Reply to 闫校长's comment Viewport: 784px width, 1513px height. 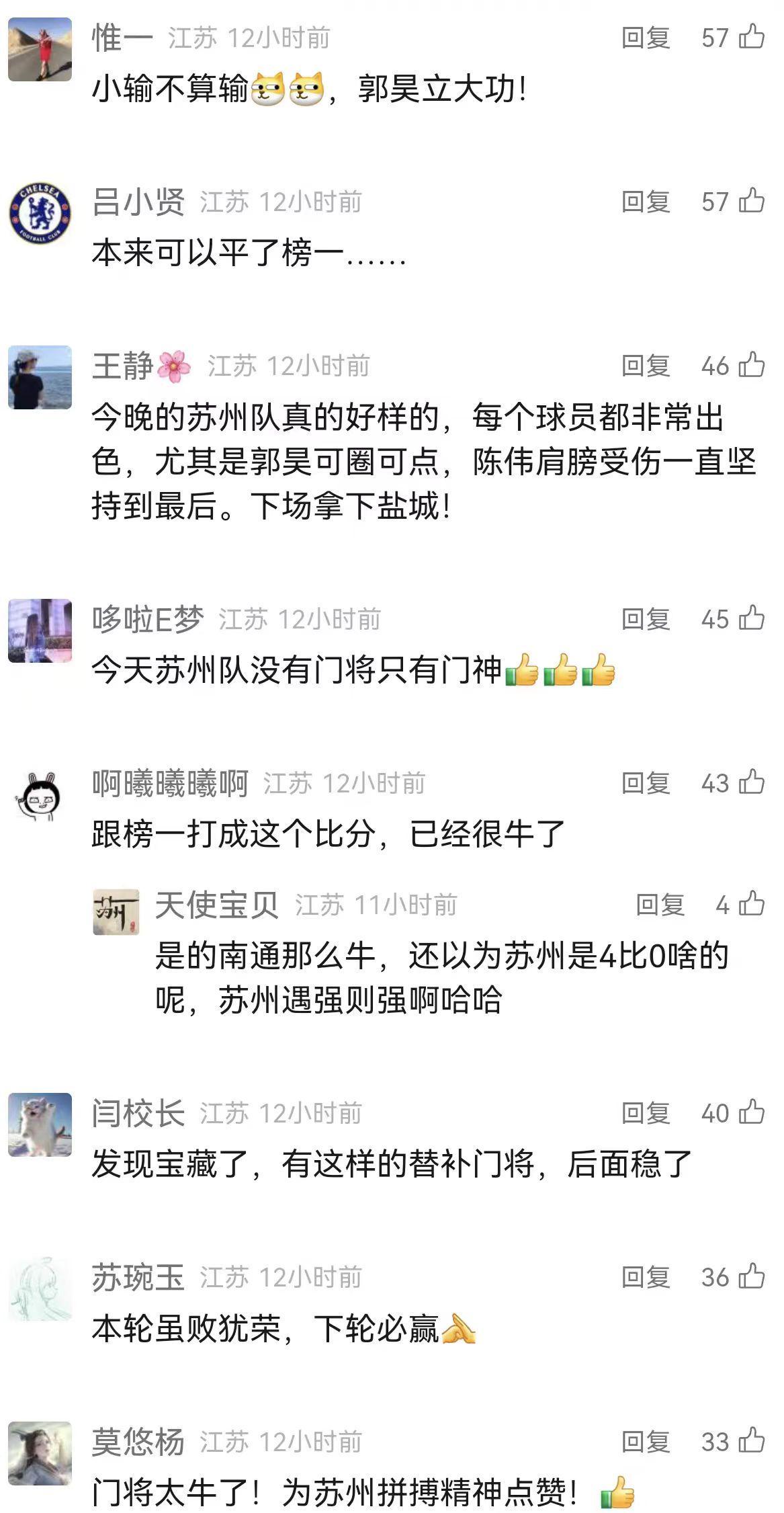coord(645,1113)
